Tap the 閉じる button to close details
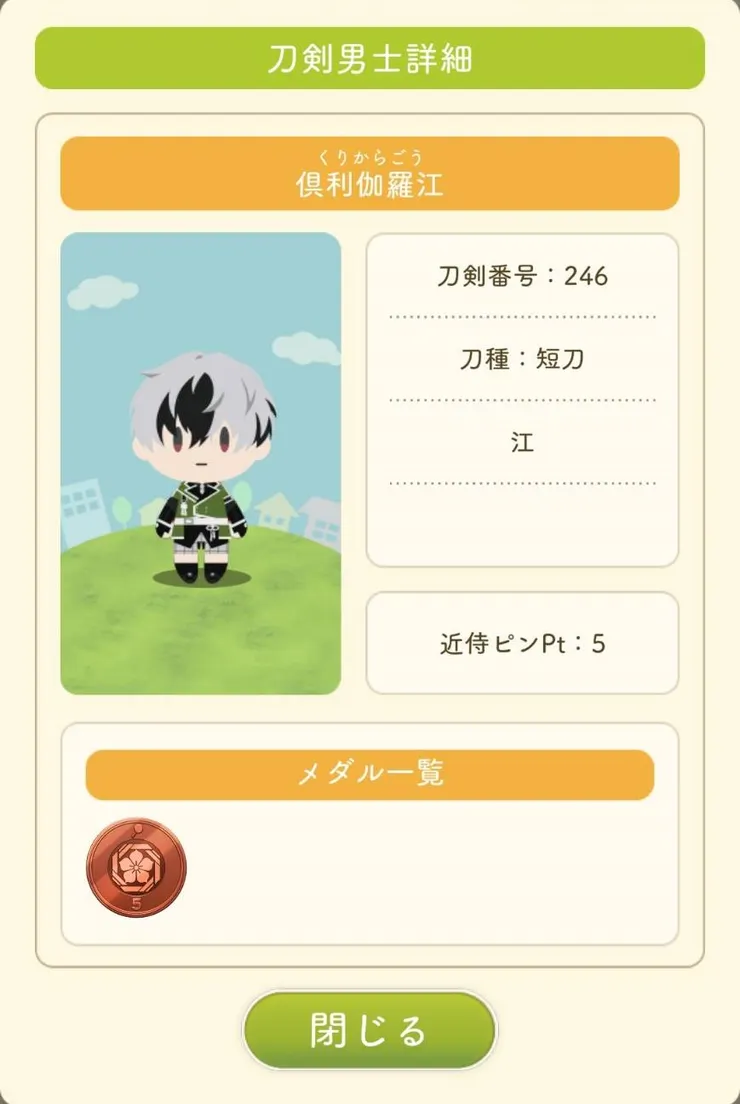The height and width of the screenshot is (1104, 740). pyautogui.click(x=369, y=1030)
